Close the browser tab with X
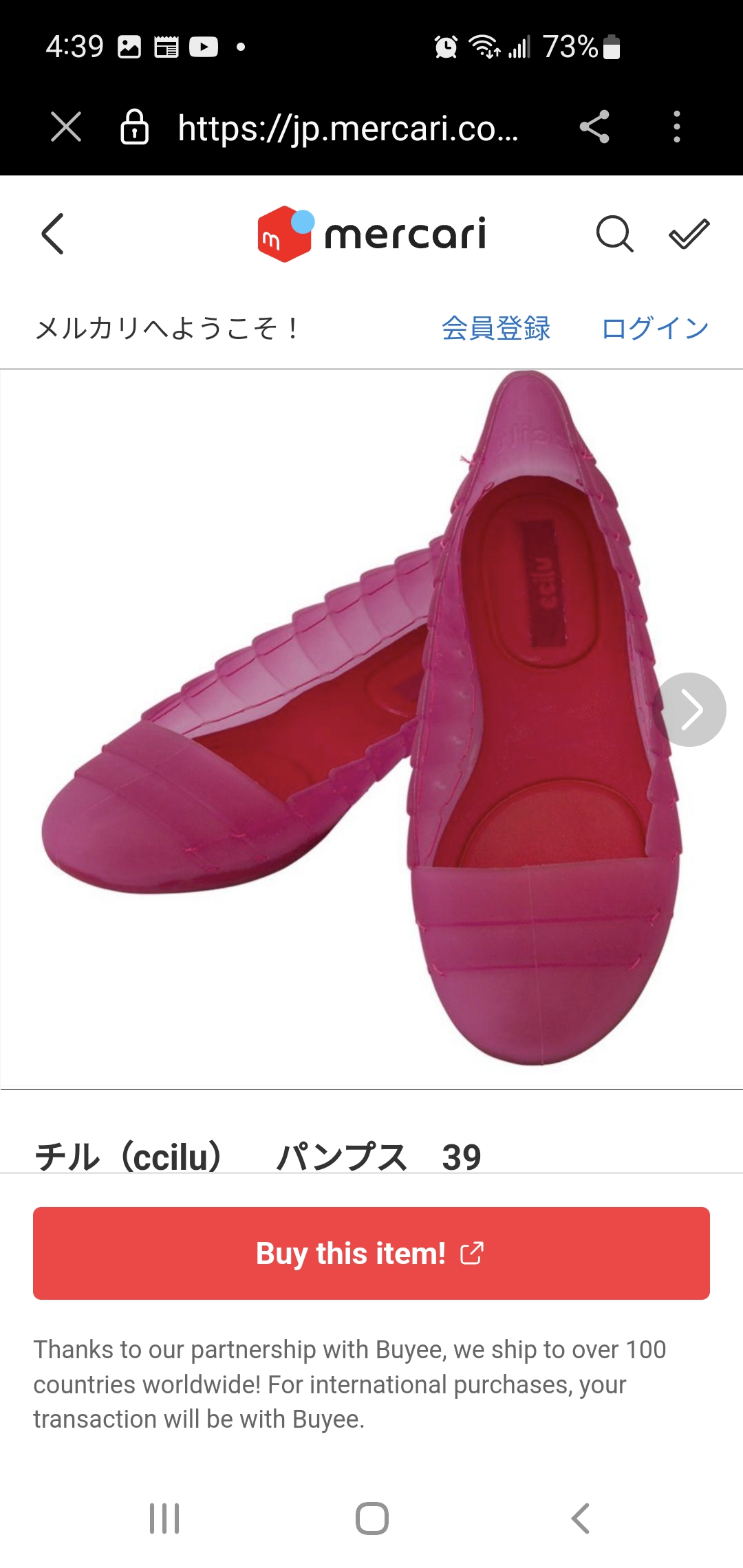This screenshot has width=743, height=1568. tap(66, 127)
